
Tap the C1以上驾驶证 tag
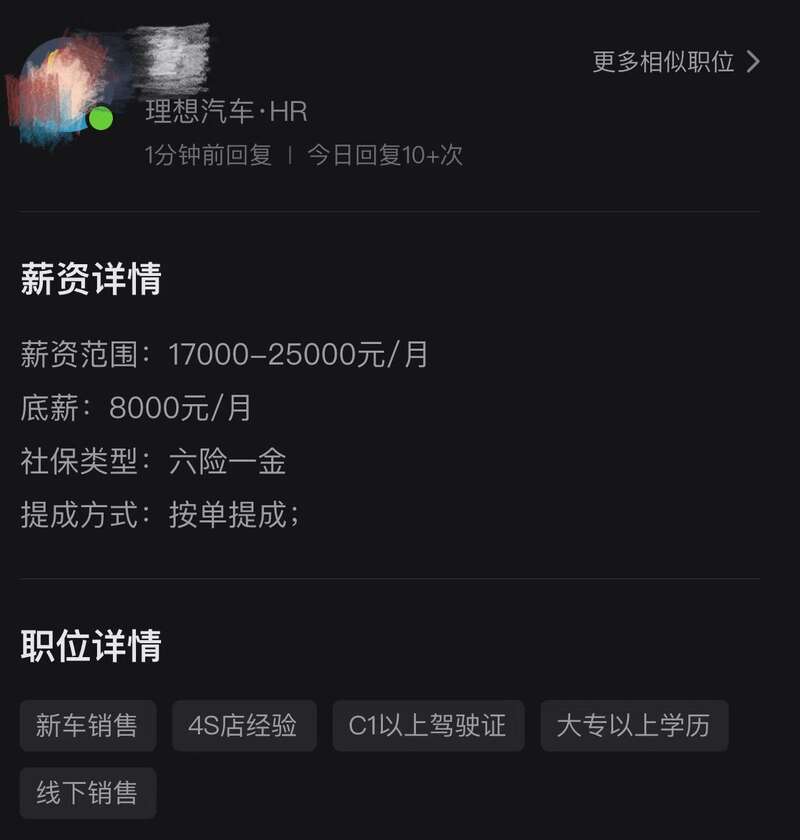(428, 725)
